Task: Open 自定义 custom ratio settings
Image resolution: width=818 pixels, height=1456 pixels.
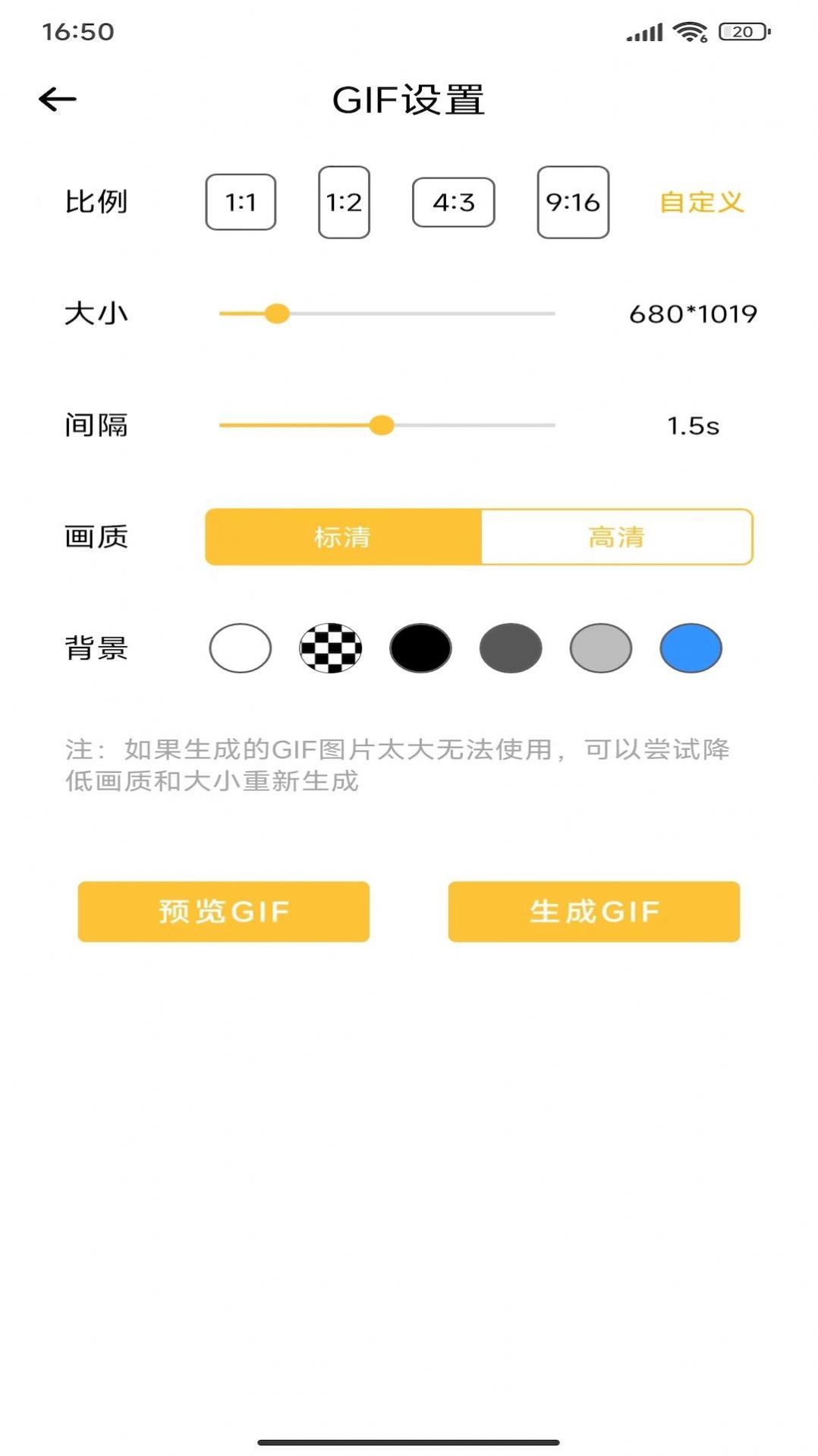Action: (700, 202)
